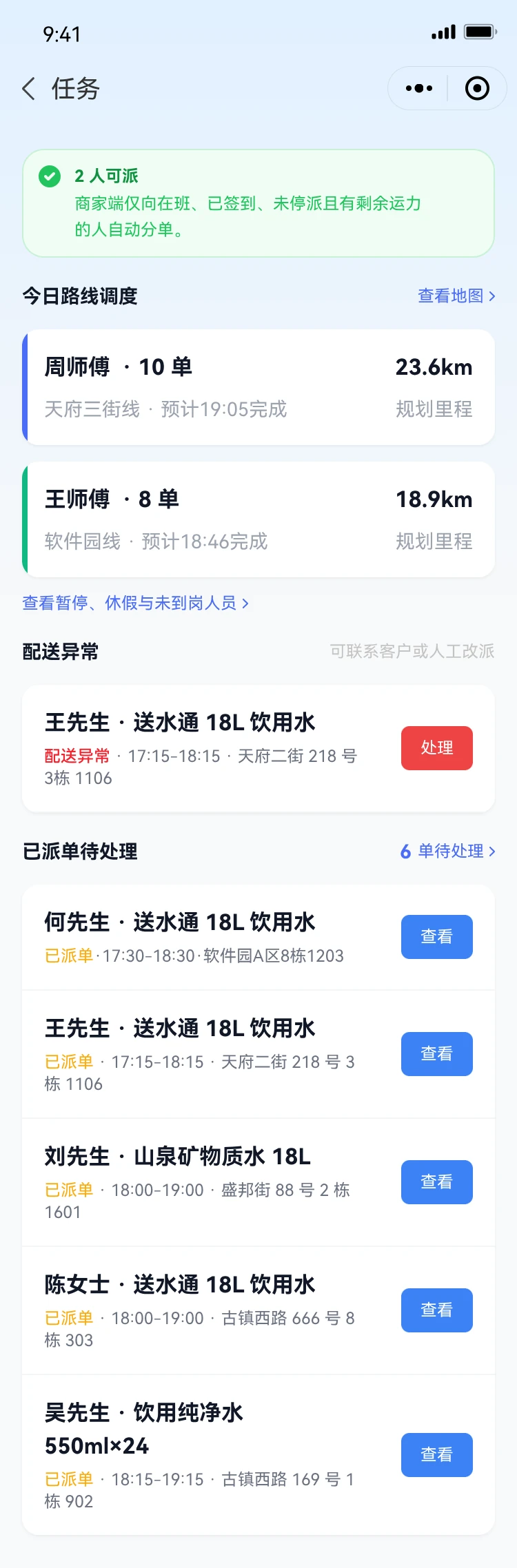
Task: Tap 查看 on 何先生's order
Action: pos(437,937)
